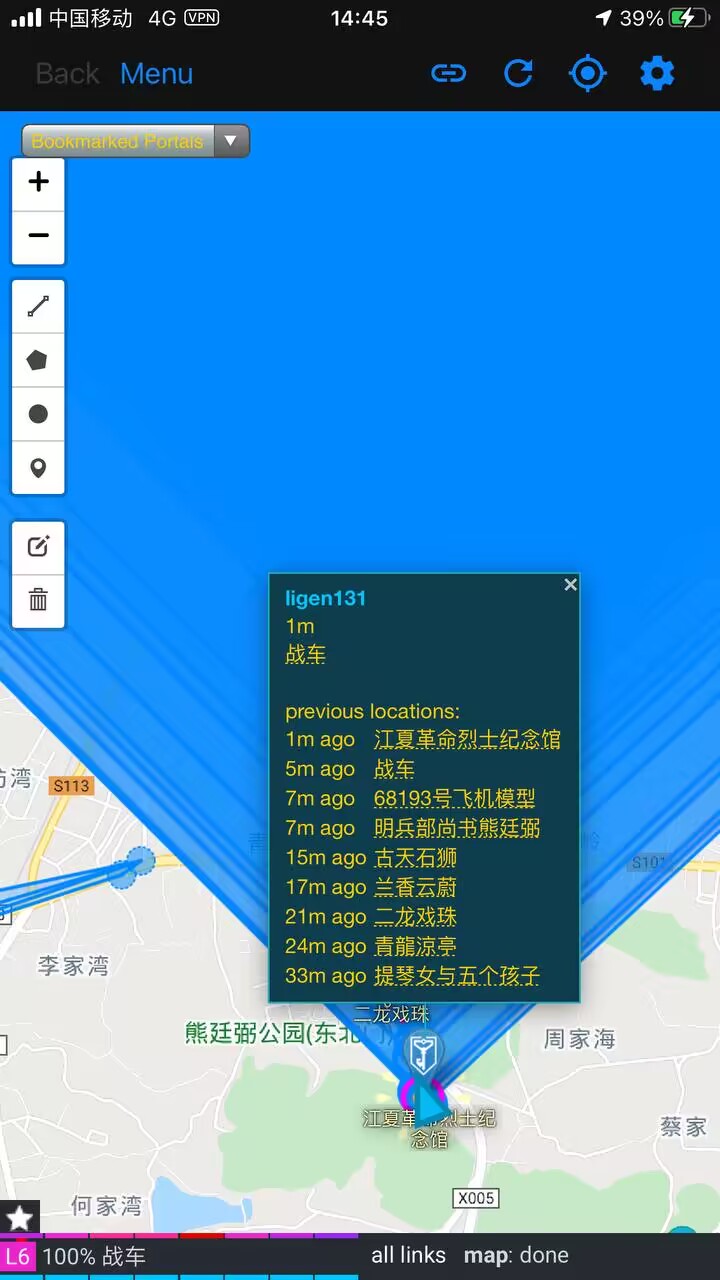Open the 68193号飞机模型 portal link

click(454, 798)
